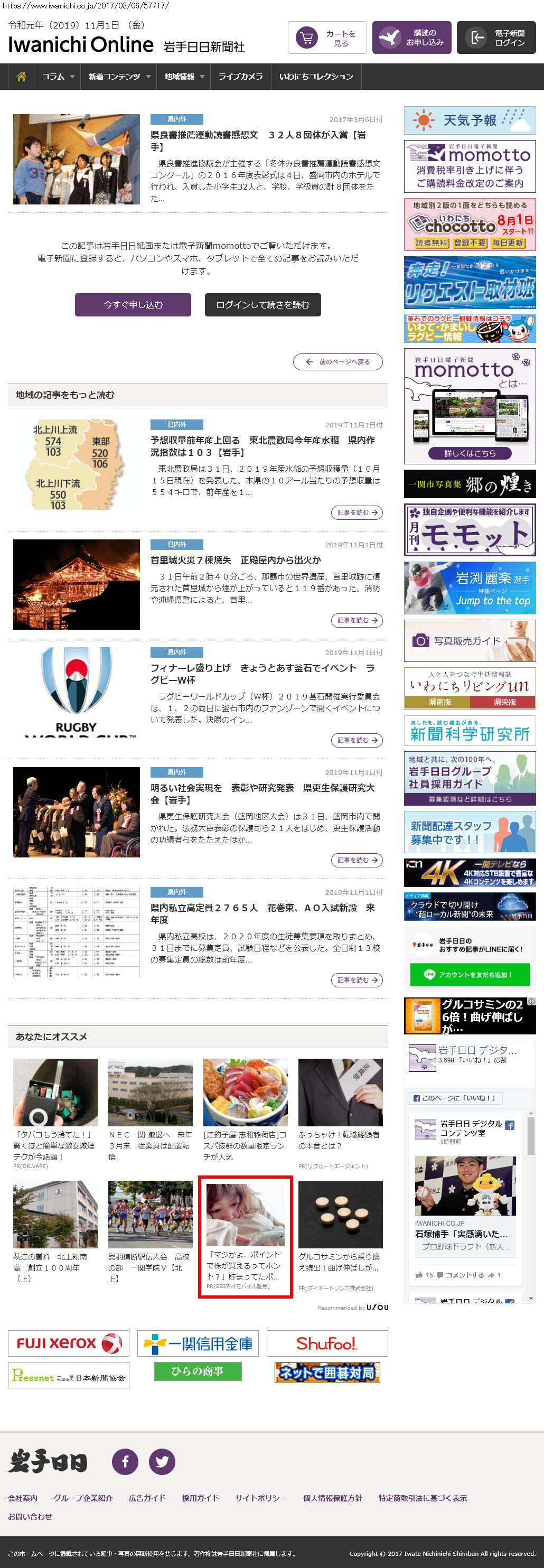This screenshot has height=1568, width=544.
Task: Go to the home icon in navigation
Action: pos(21,77)
